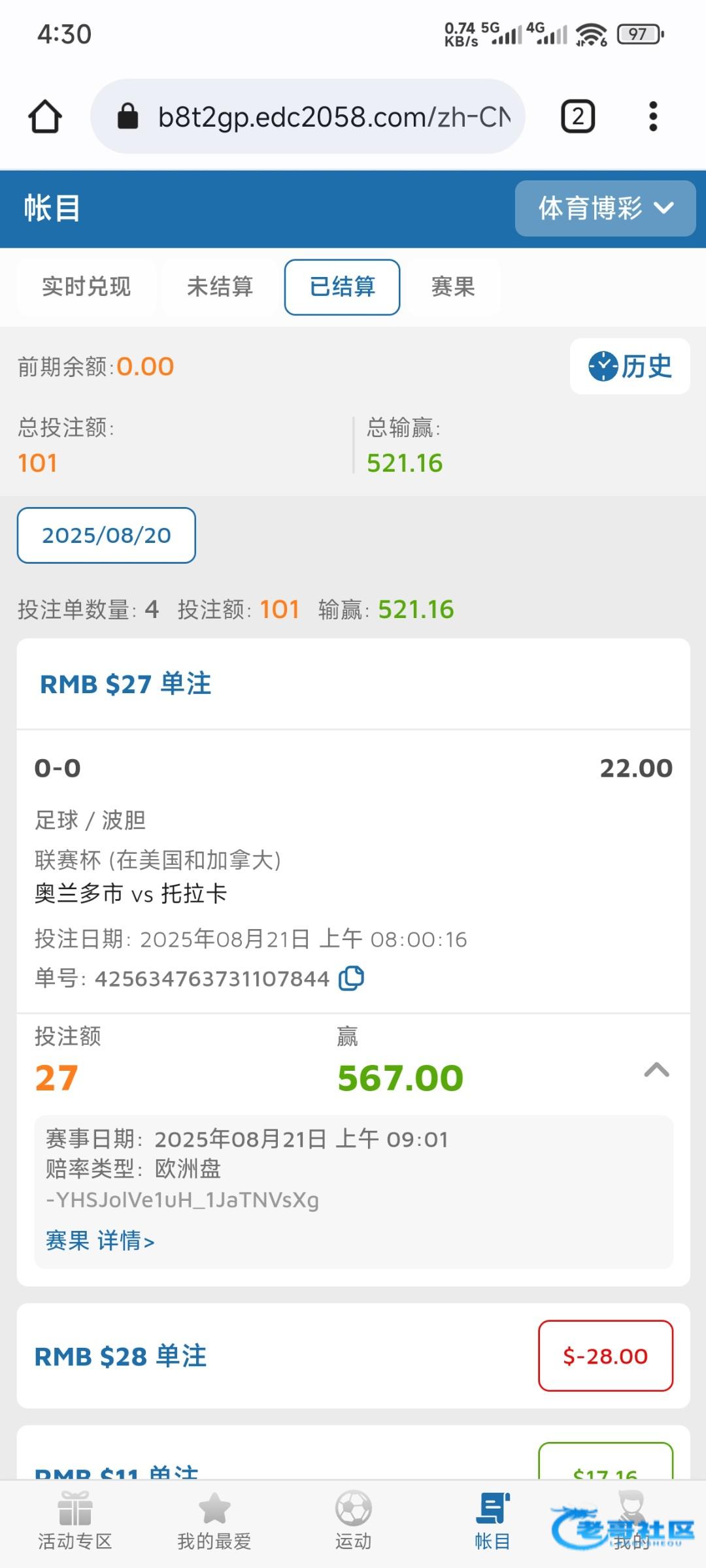Tap the browser address bar
The height and width of the screenshot is (1568, 706).
(307, 117)
